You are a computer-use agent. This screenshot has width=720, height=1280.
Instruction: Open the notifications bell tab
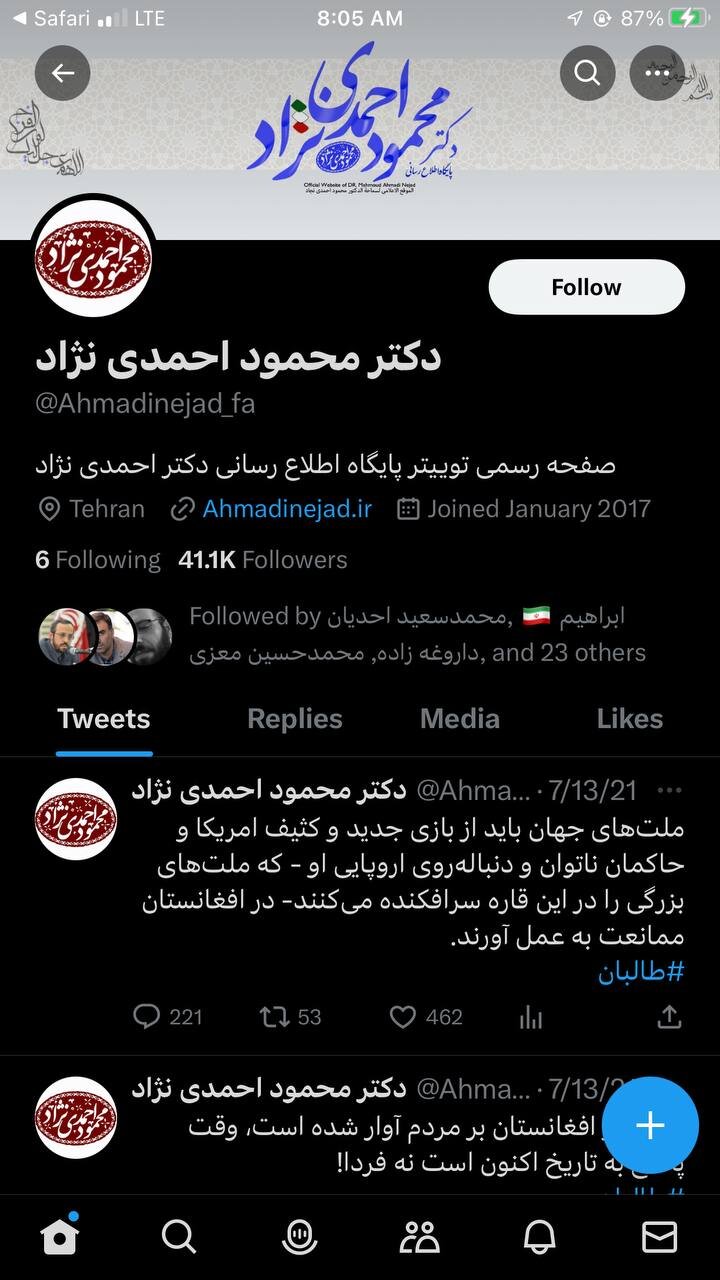539,1237
